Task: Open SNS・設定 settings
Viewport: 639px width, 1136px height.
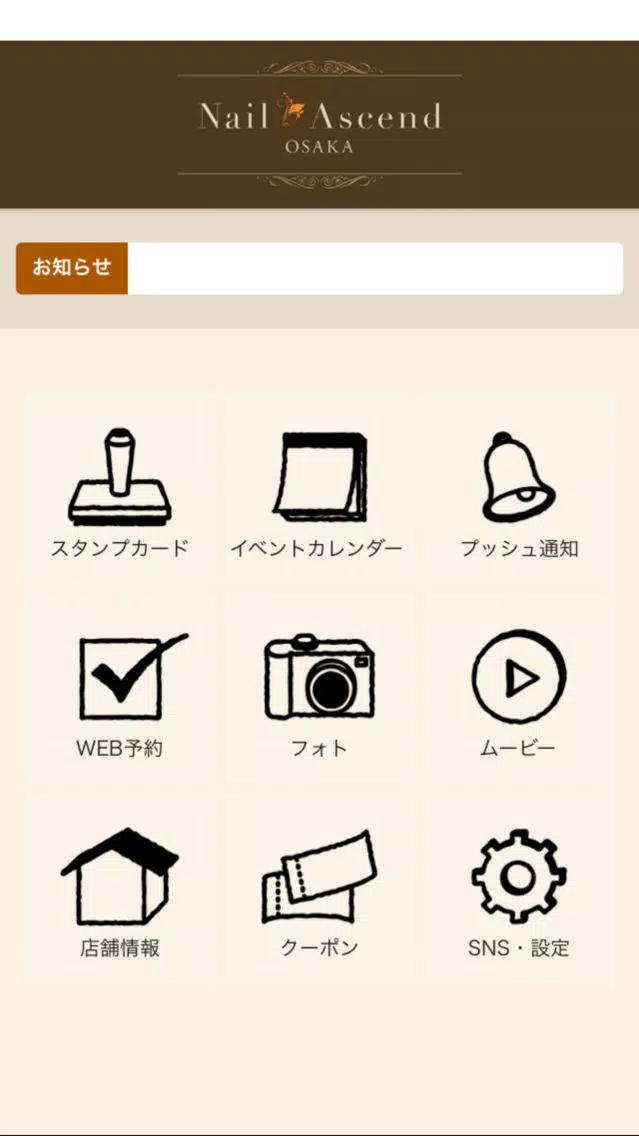Action: 519,888
